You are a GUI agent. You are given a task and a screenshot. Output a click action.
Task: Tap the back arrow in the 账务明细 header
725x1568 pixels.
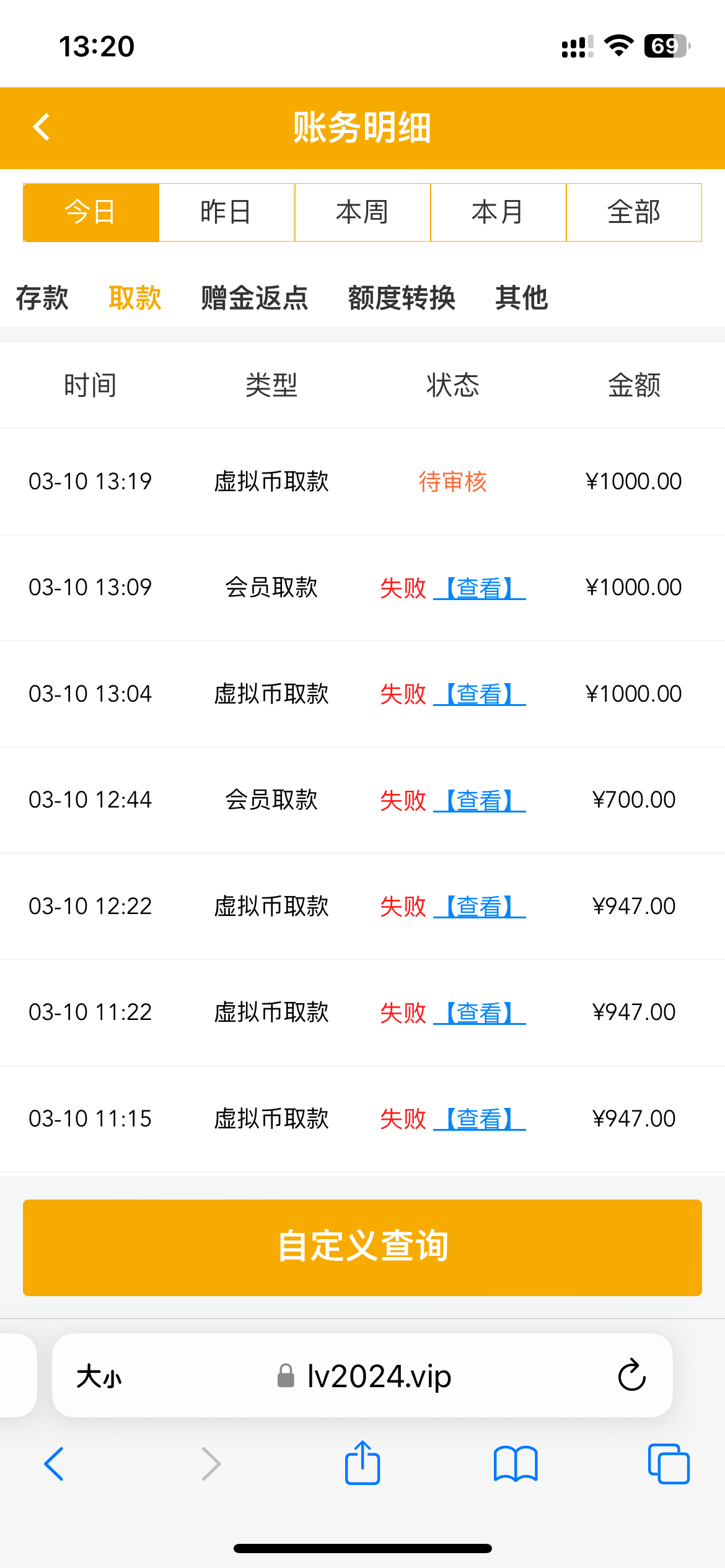(41, 127)
